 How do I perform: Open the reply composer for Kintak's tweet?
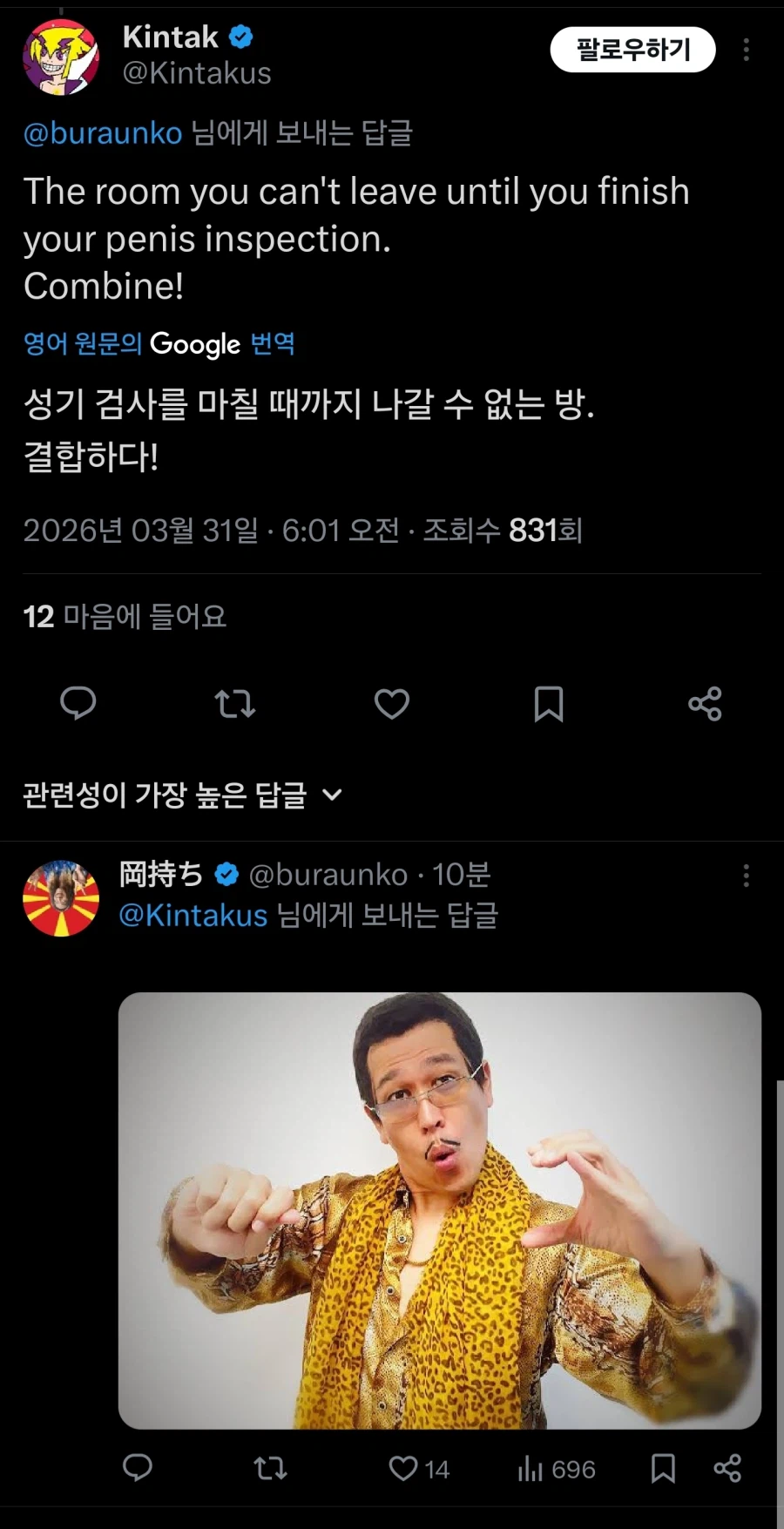coord(78,705)
